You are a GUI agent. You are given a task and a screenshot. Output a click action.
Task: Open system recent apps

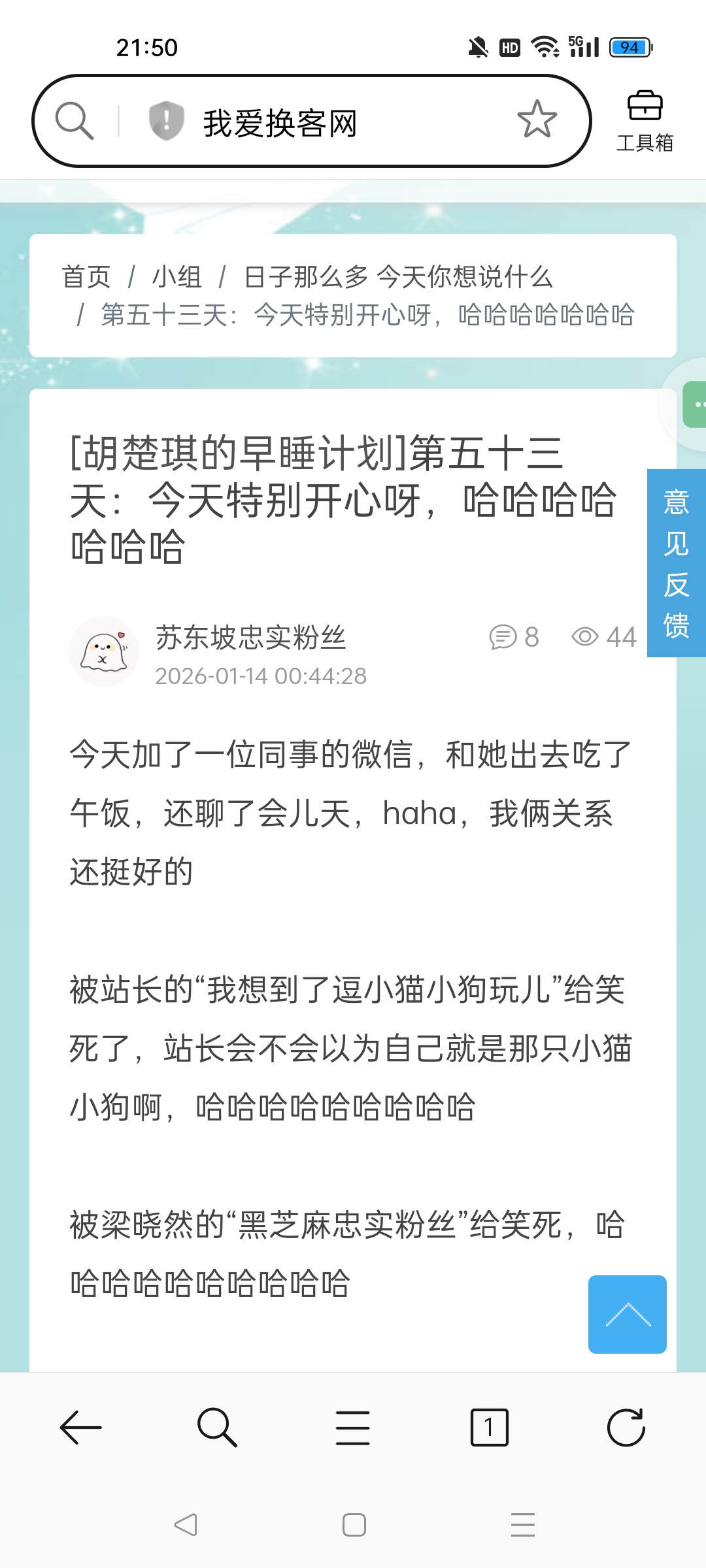point(522,1525)
